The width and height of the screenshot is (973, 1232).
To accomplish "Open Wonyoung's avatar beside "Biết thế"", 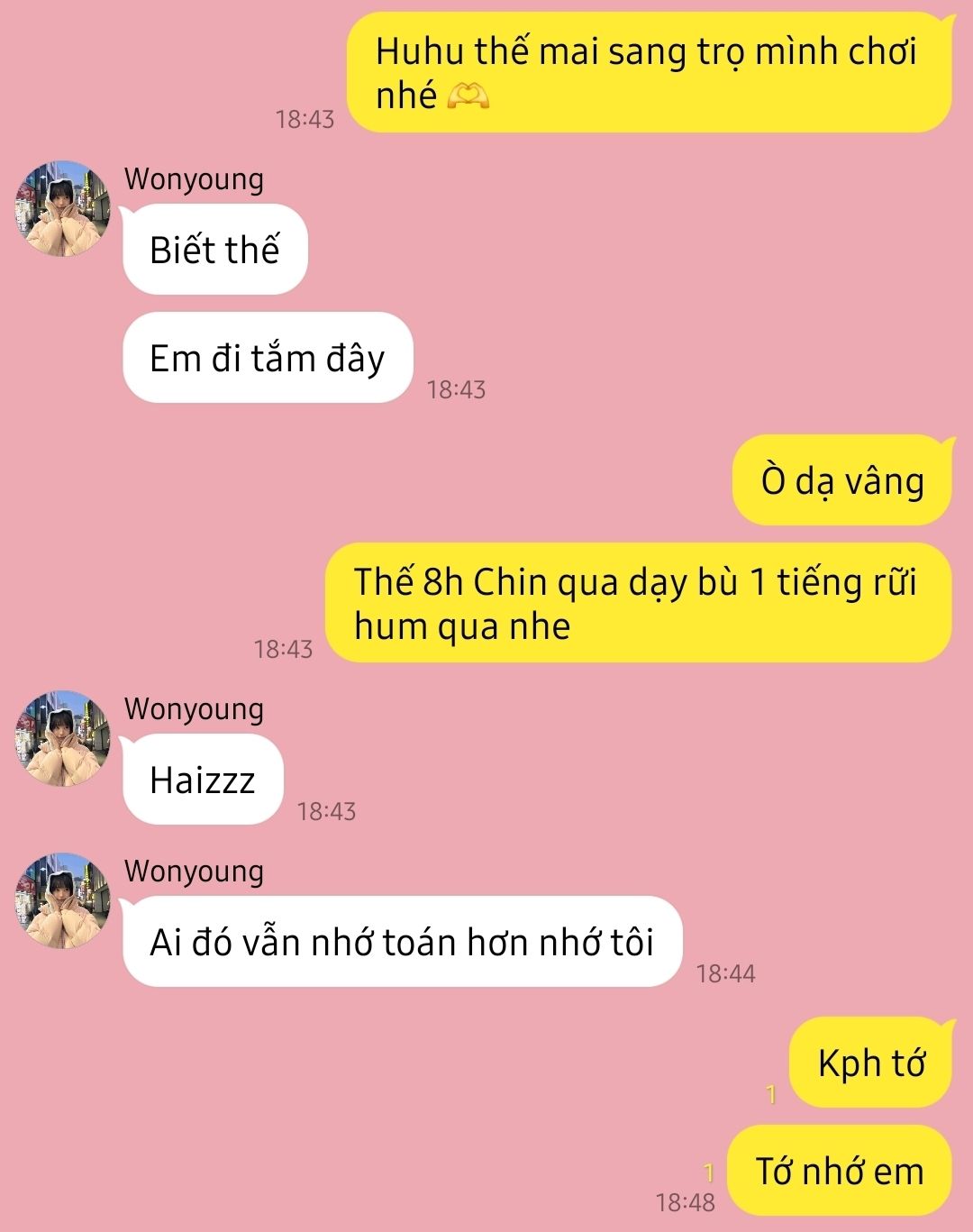I will pyautogui.click(x=63, y=209).
